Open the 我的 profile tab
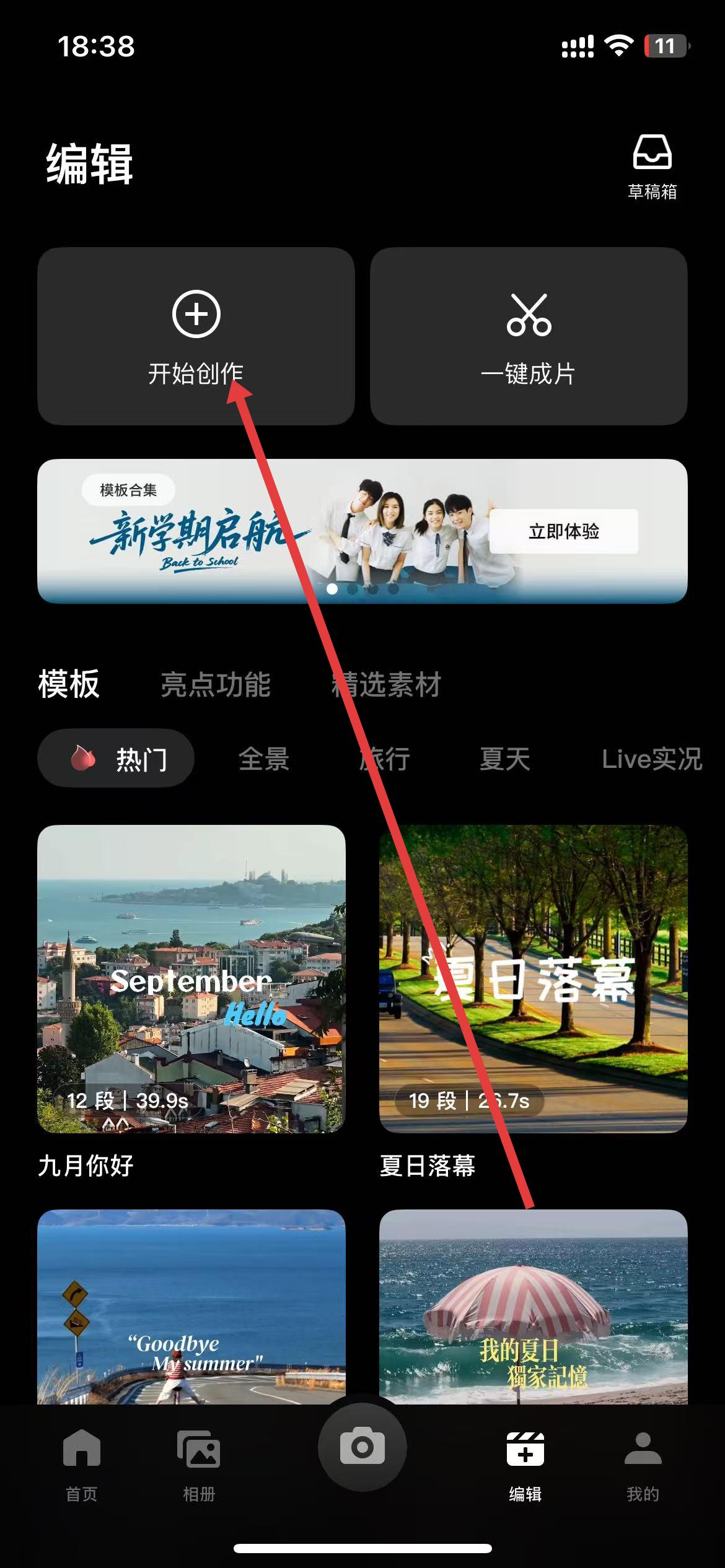This screenshot has height=1568, width=725. [x=643, y=1464]
